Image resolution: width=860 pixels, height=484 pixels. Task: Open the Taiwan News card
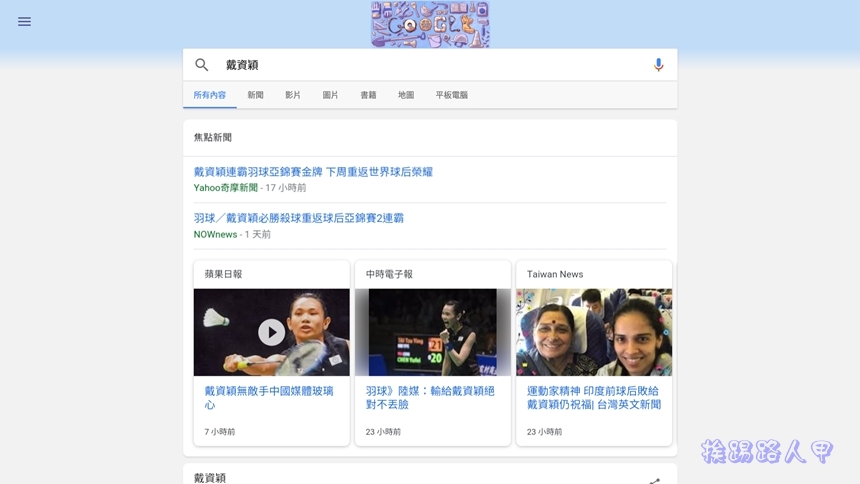tap(594, 350)
